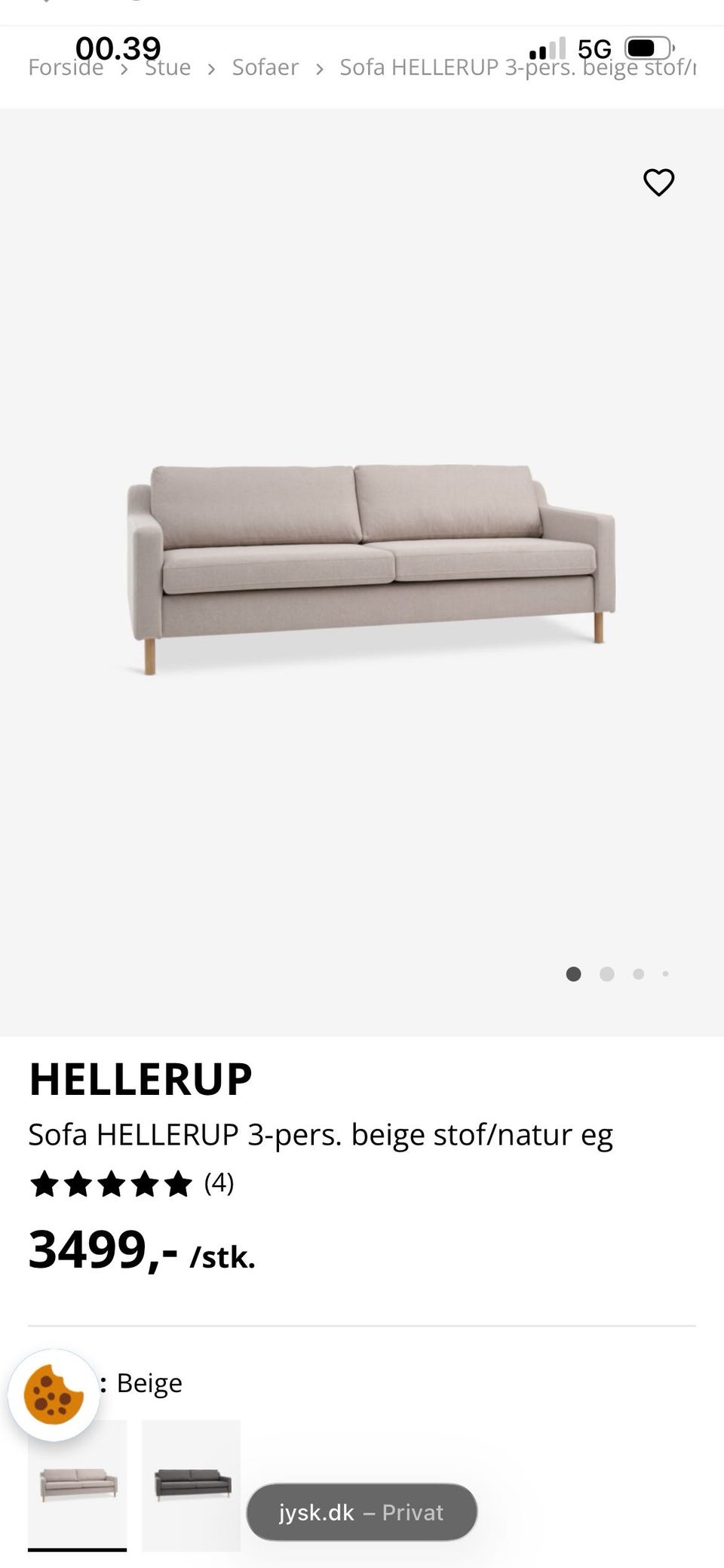Tap the rating count link (4)
724x1568 pixels.
click(219, 1184)
